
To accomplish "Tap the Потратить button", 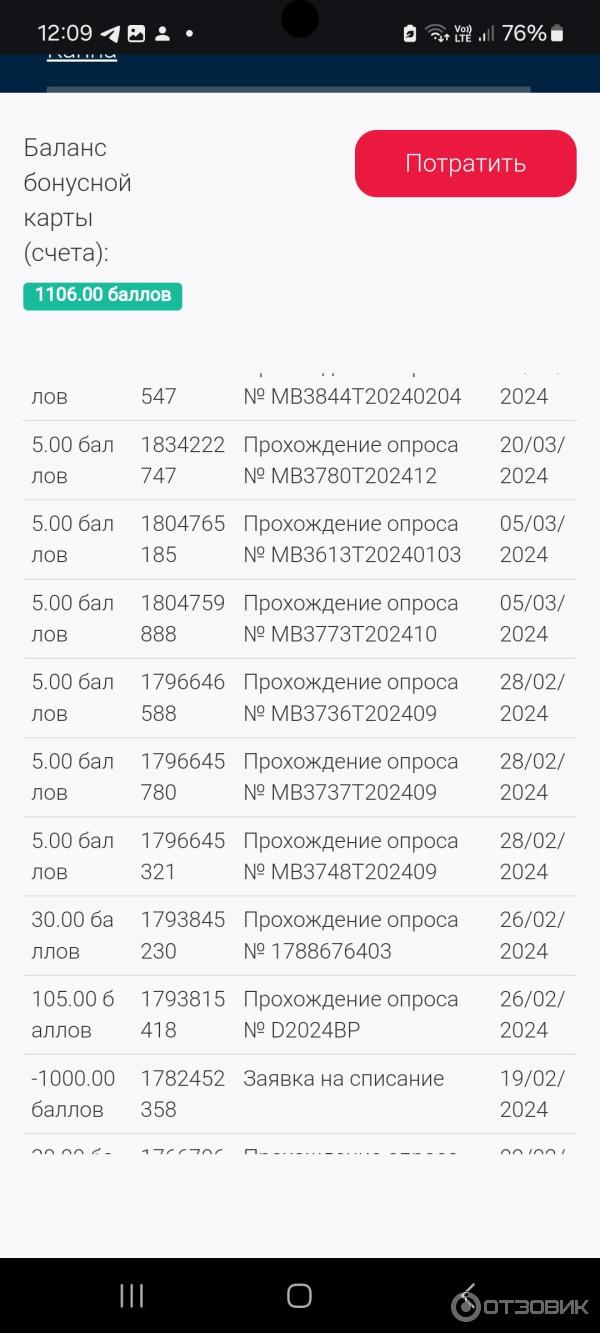I will point(465,163).
